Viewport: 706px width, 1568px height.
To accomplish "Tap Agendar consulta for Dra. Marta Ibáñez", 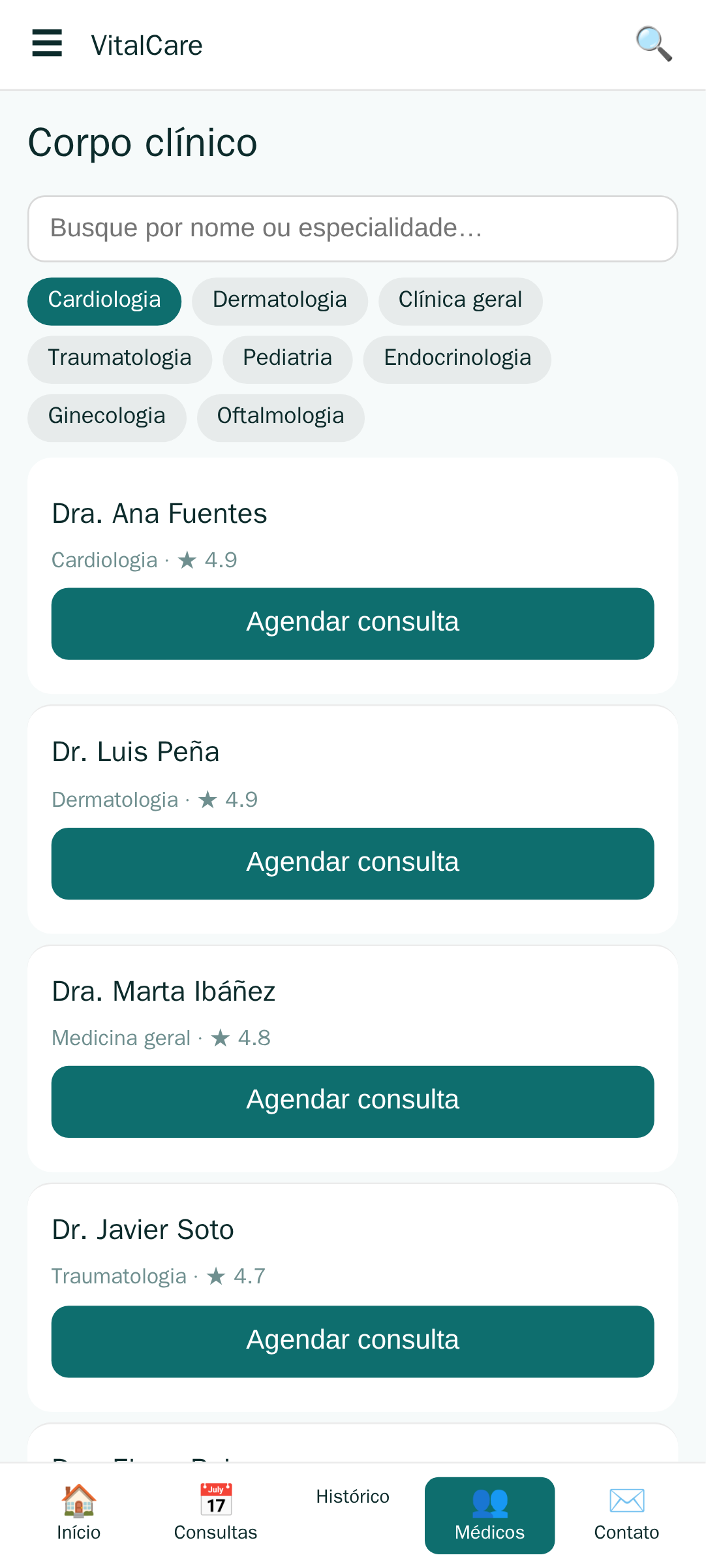I will pos(353,1102).
